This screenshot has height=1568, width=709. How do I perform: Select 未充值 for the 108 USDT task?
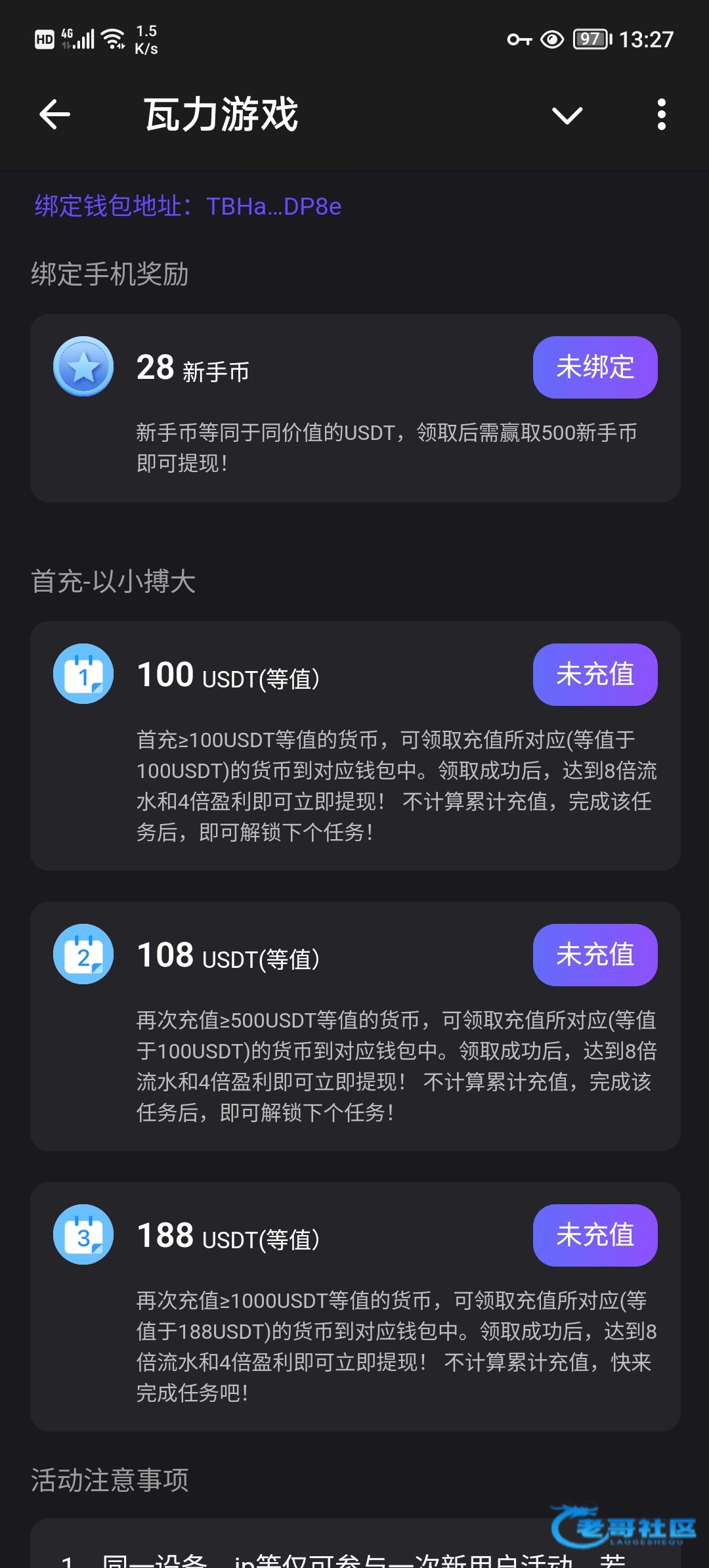click(595, 955)
